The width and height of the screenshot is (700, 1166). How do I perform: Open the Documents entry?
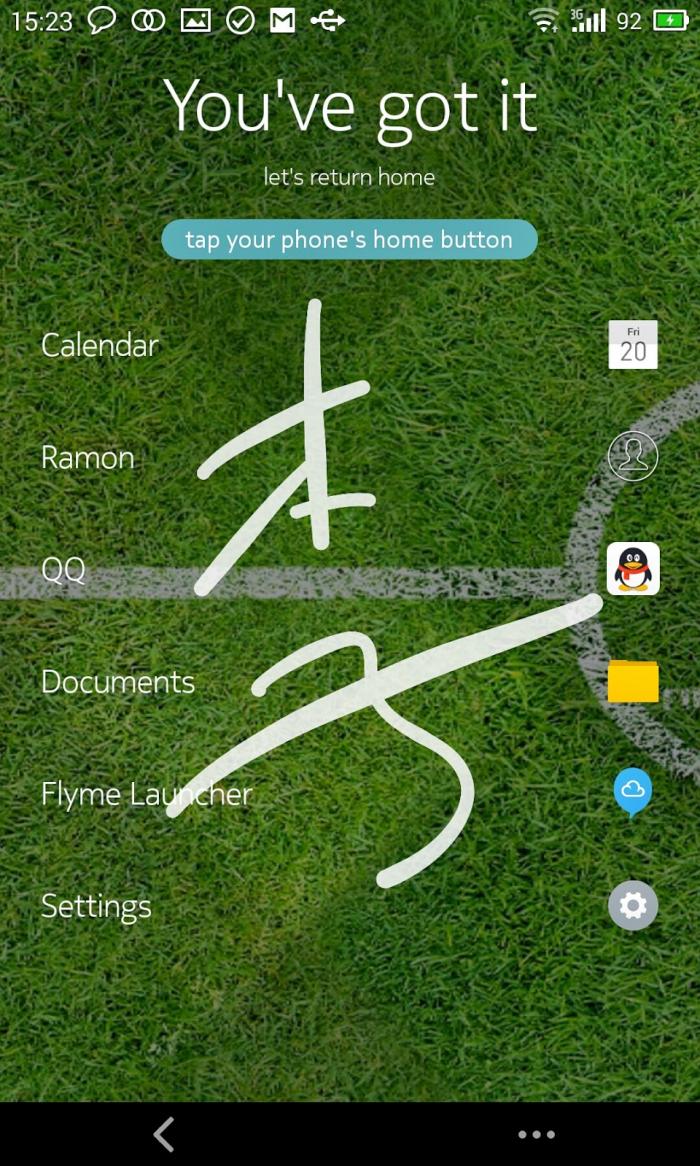(350, 681)
